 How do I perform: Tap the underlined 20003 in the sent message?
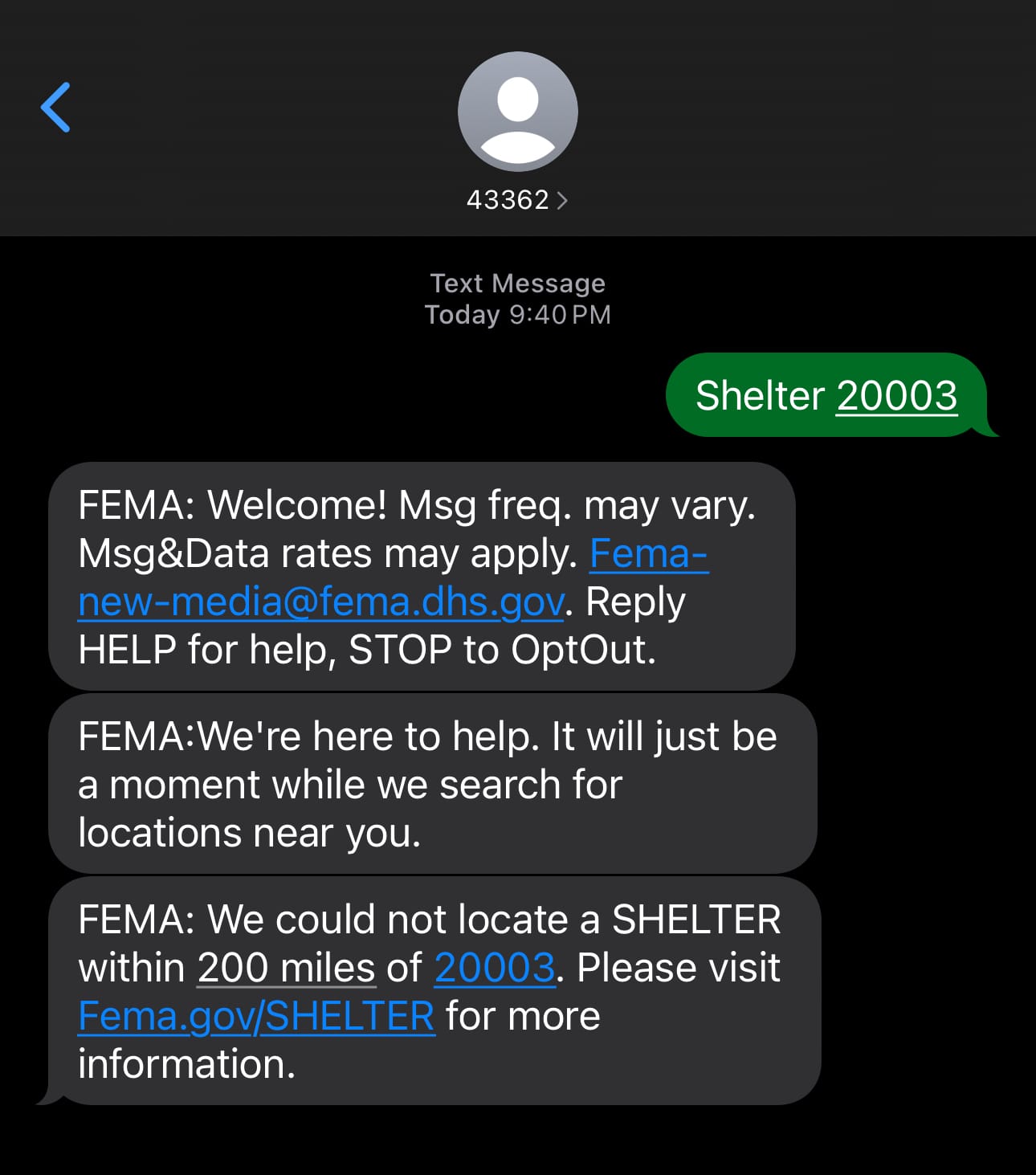click(896, 397)
